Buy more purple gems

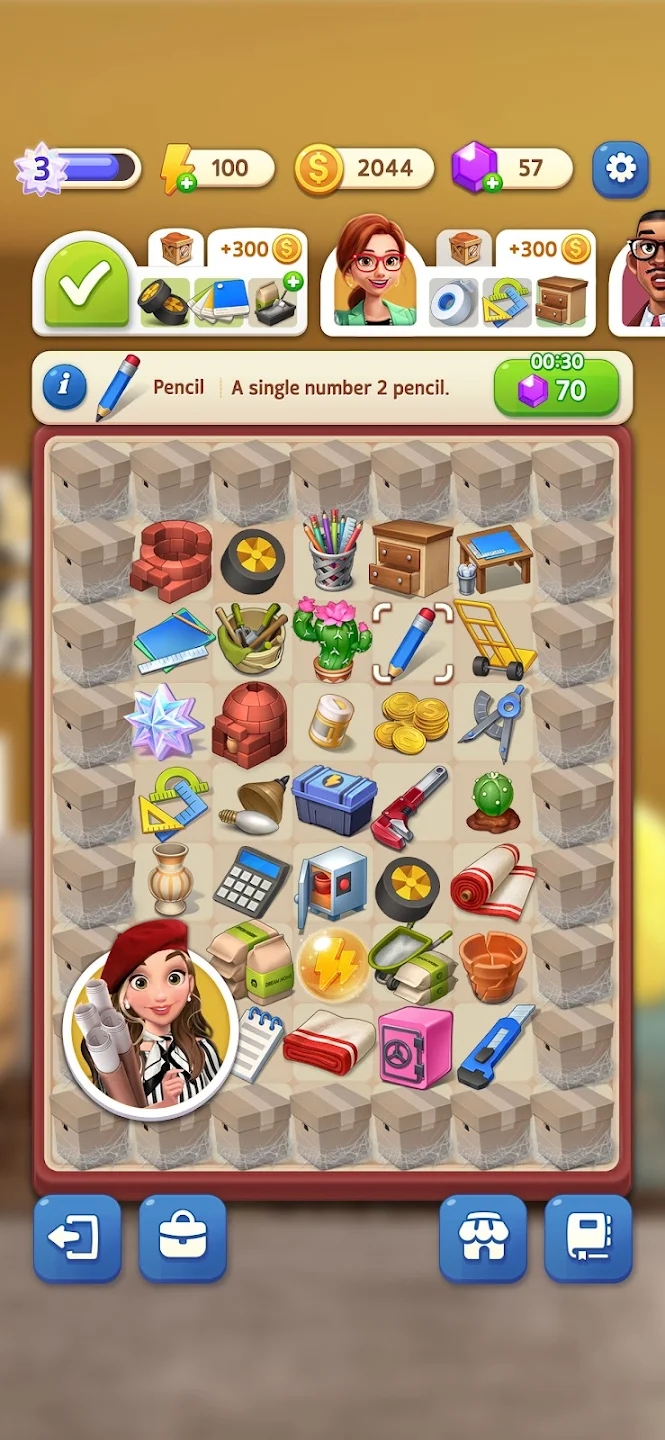point(492,183)
